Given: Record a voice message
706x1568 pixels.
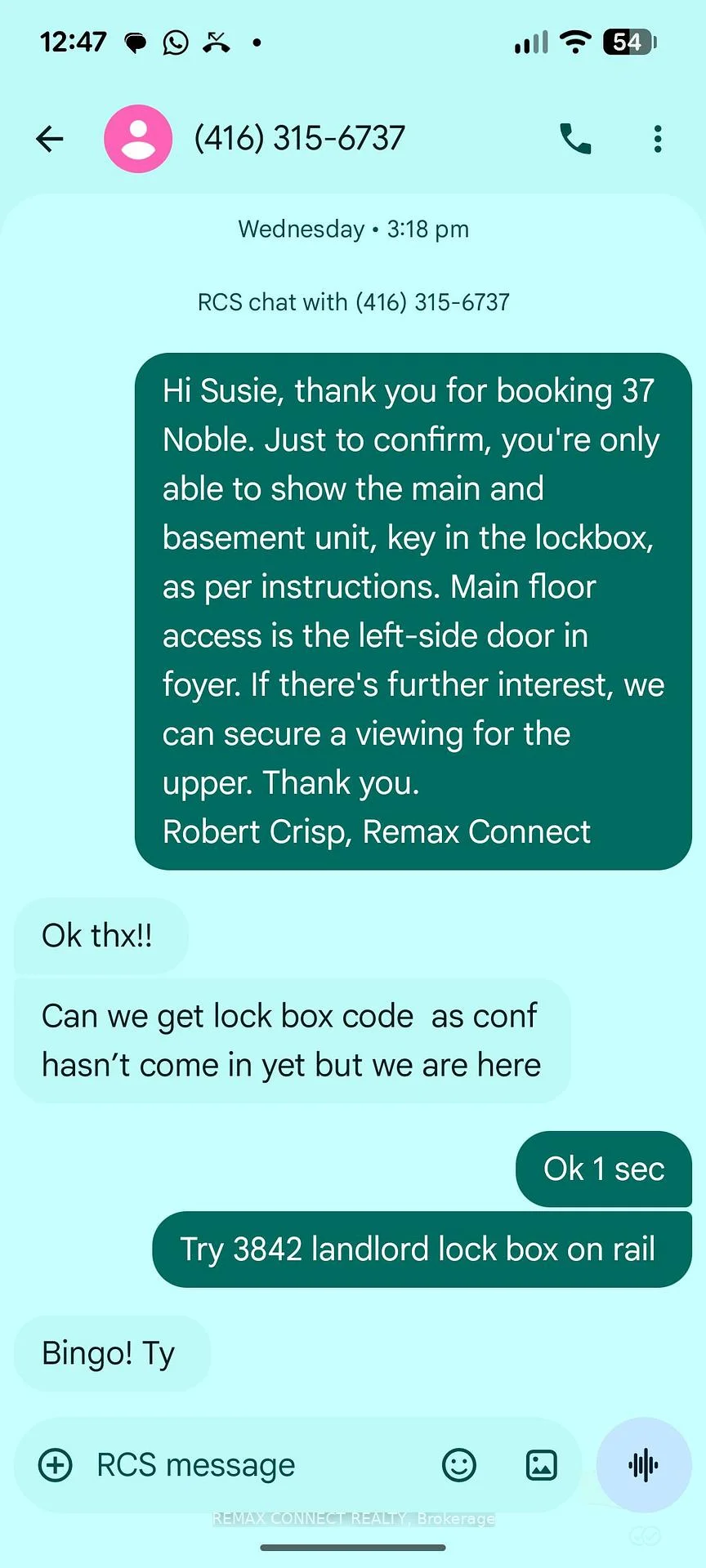Looking at the screenshot, I should [x=644, y=1465].
